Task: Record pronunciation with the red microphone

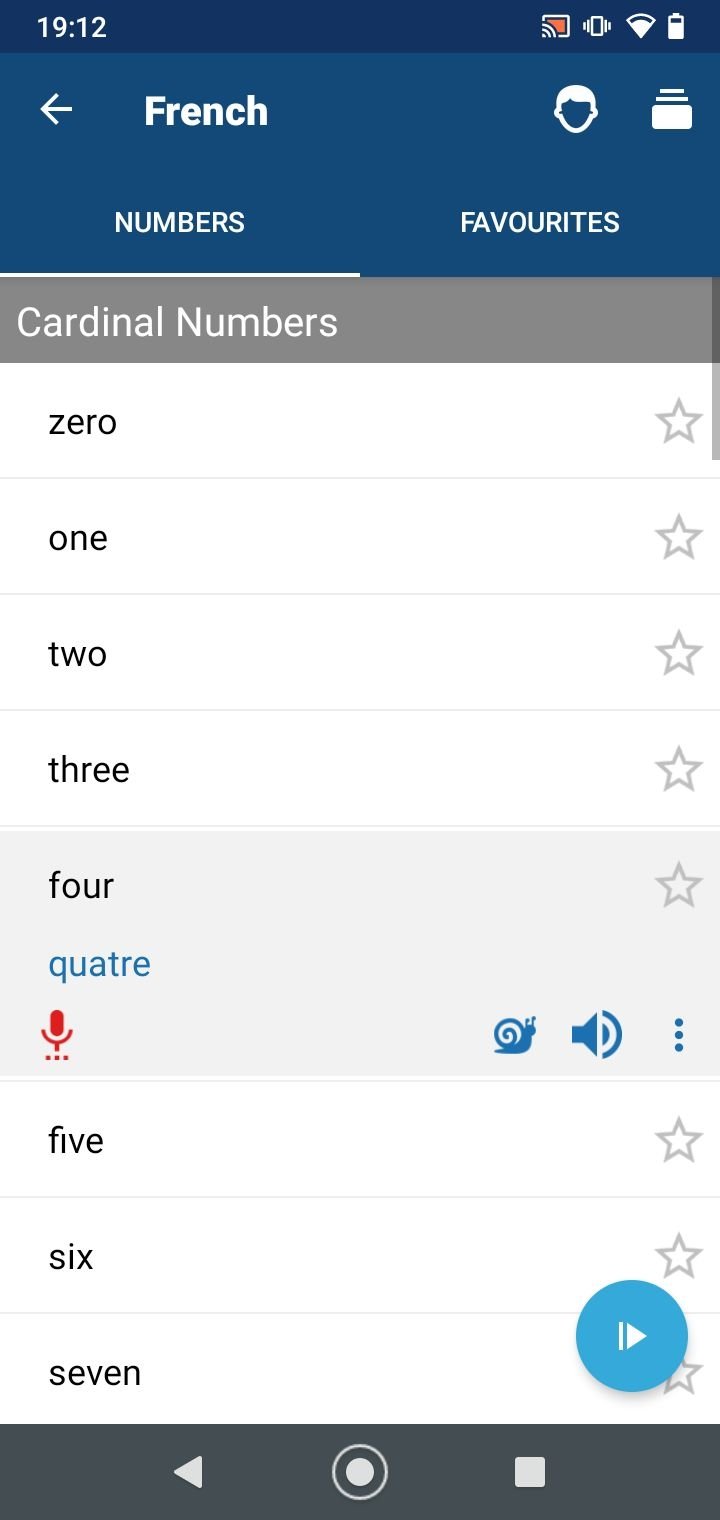Action: 57,1035
